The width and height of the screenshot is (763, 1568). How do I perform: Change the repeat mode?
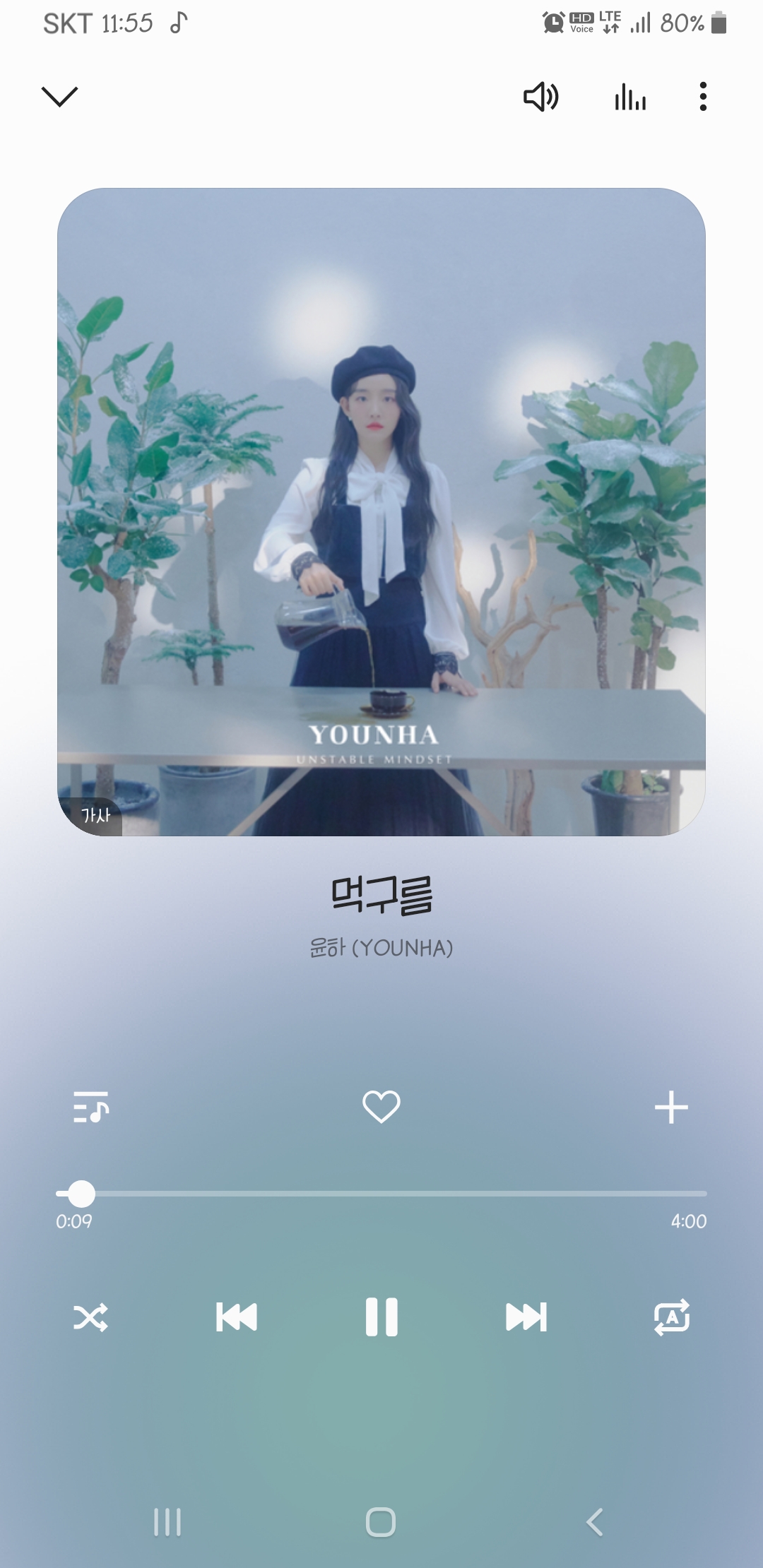point(672,1317)
